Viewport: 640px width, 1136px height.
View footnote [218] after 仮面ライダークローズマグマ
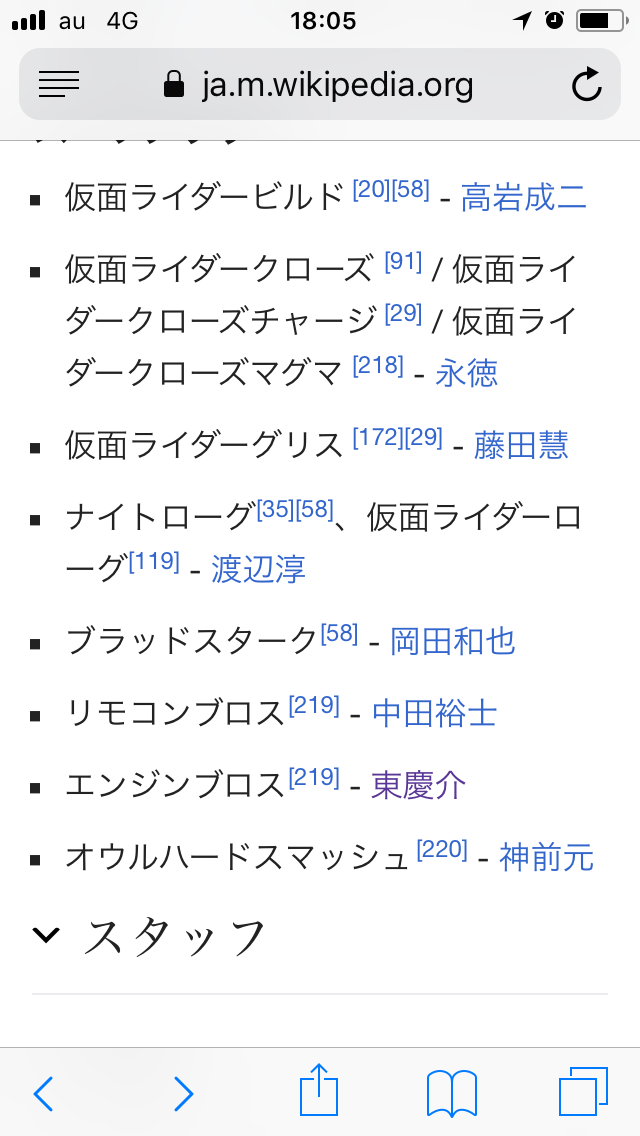click(378, 366)
